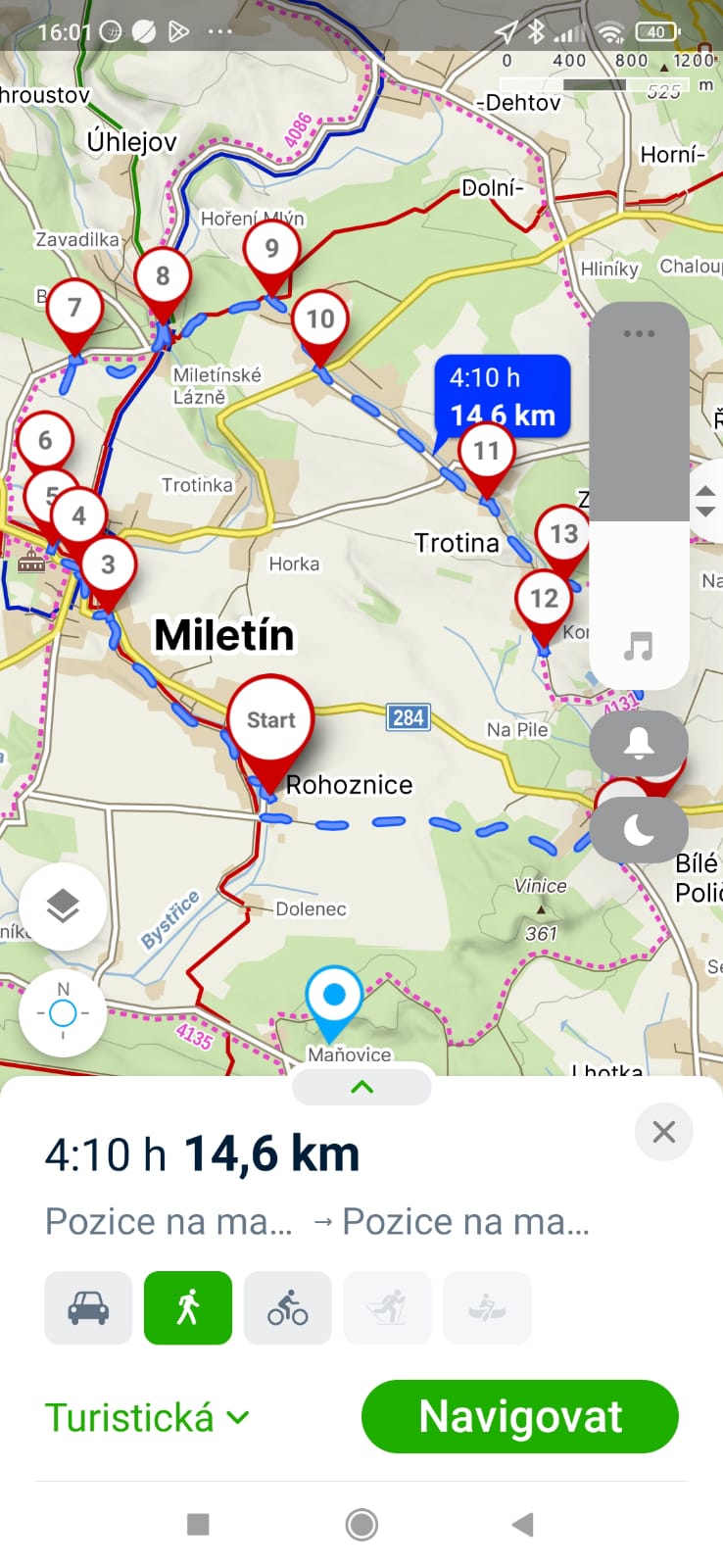The width and height of the screenshot is (723, 1568).
Task: Tap the blue position pin at Maňovice
Action: pyautogui.click(x=334, y=997)
